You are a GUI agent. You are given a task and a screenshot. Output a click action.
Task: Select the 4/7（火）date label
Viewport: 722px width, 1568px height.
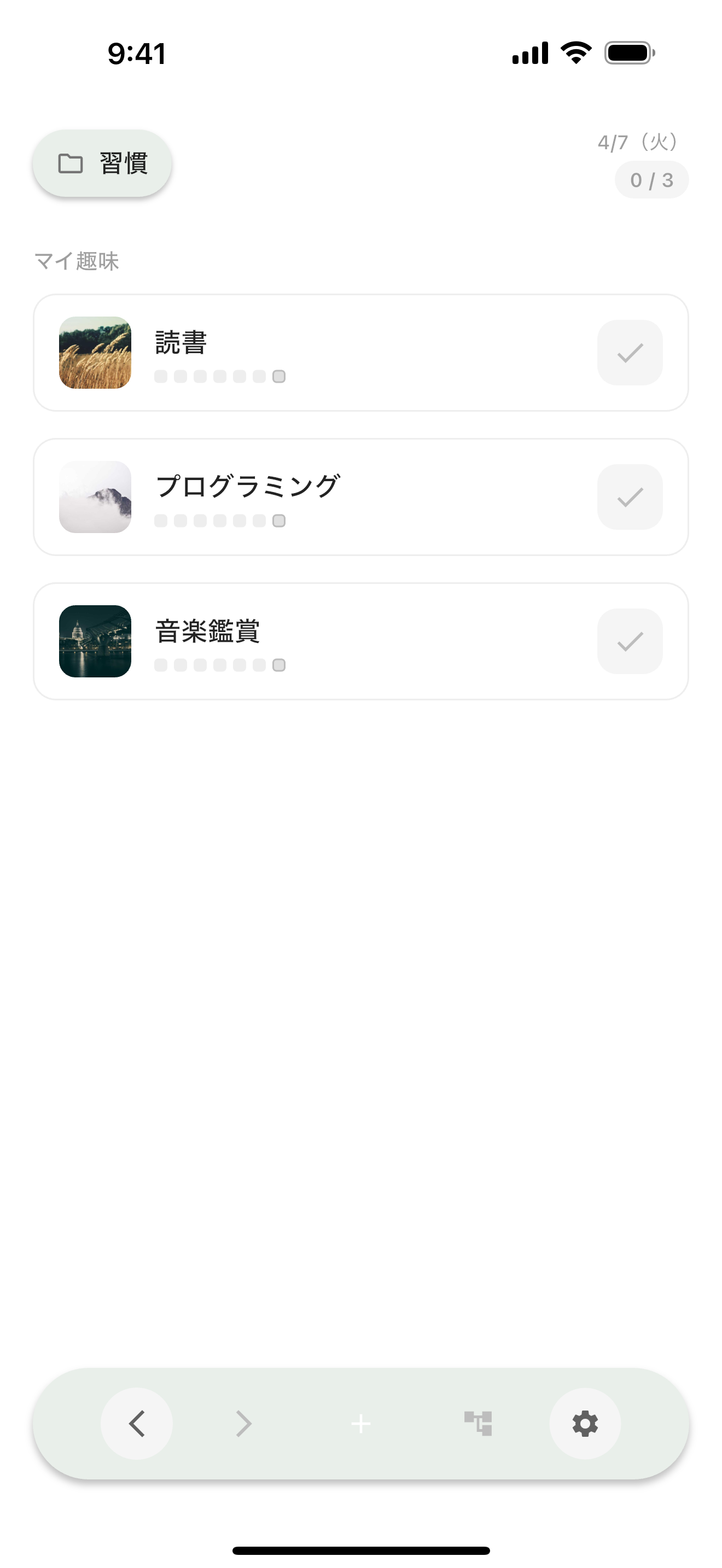pyautogui.click(x=637, y=142)
